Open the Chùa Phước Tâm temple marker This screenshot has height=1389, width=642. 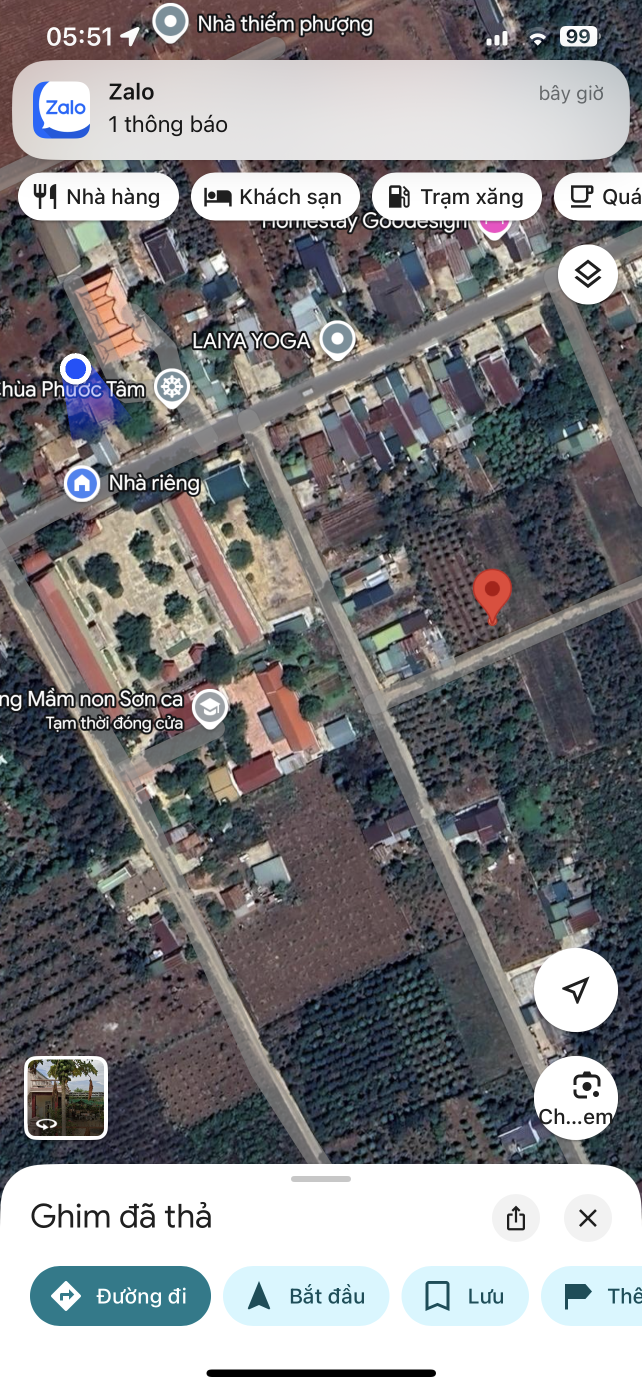173,389
